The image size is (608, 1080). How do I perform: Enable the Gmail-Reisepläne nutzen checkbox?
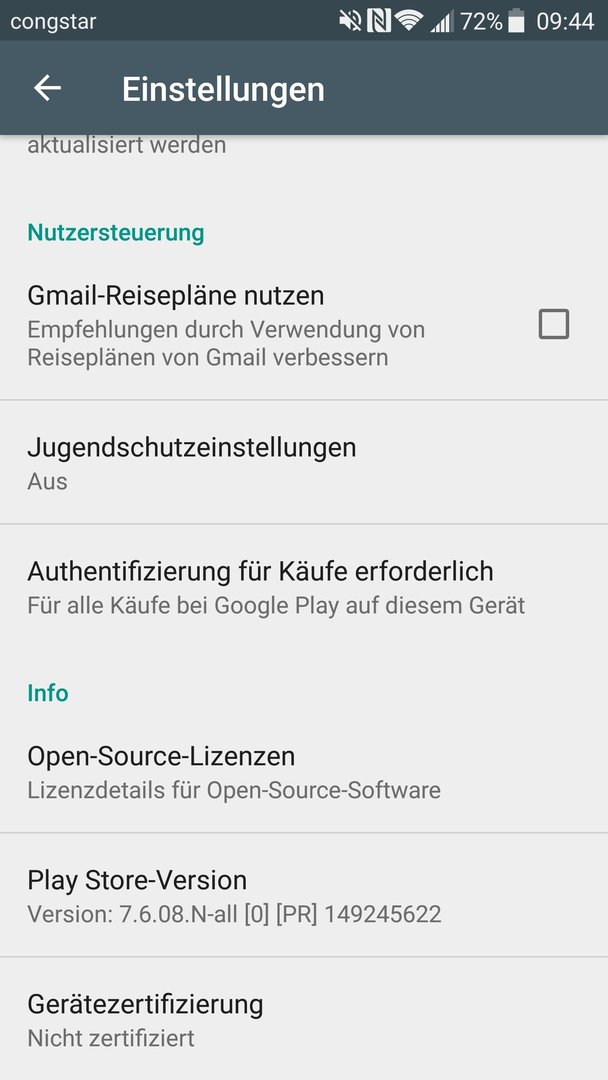pyautogui.click(x=554, y=324)
